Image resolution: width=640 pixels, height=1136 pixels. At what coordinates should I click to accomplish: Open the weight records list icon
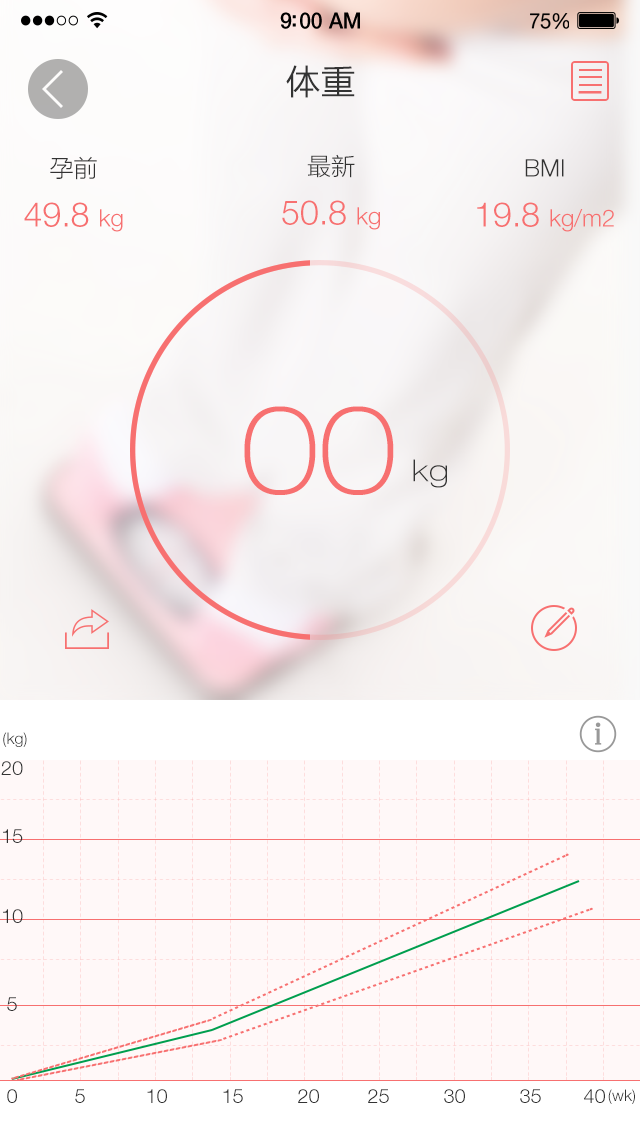590,81
